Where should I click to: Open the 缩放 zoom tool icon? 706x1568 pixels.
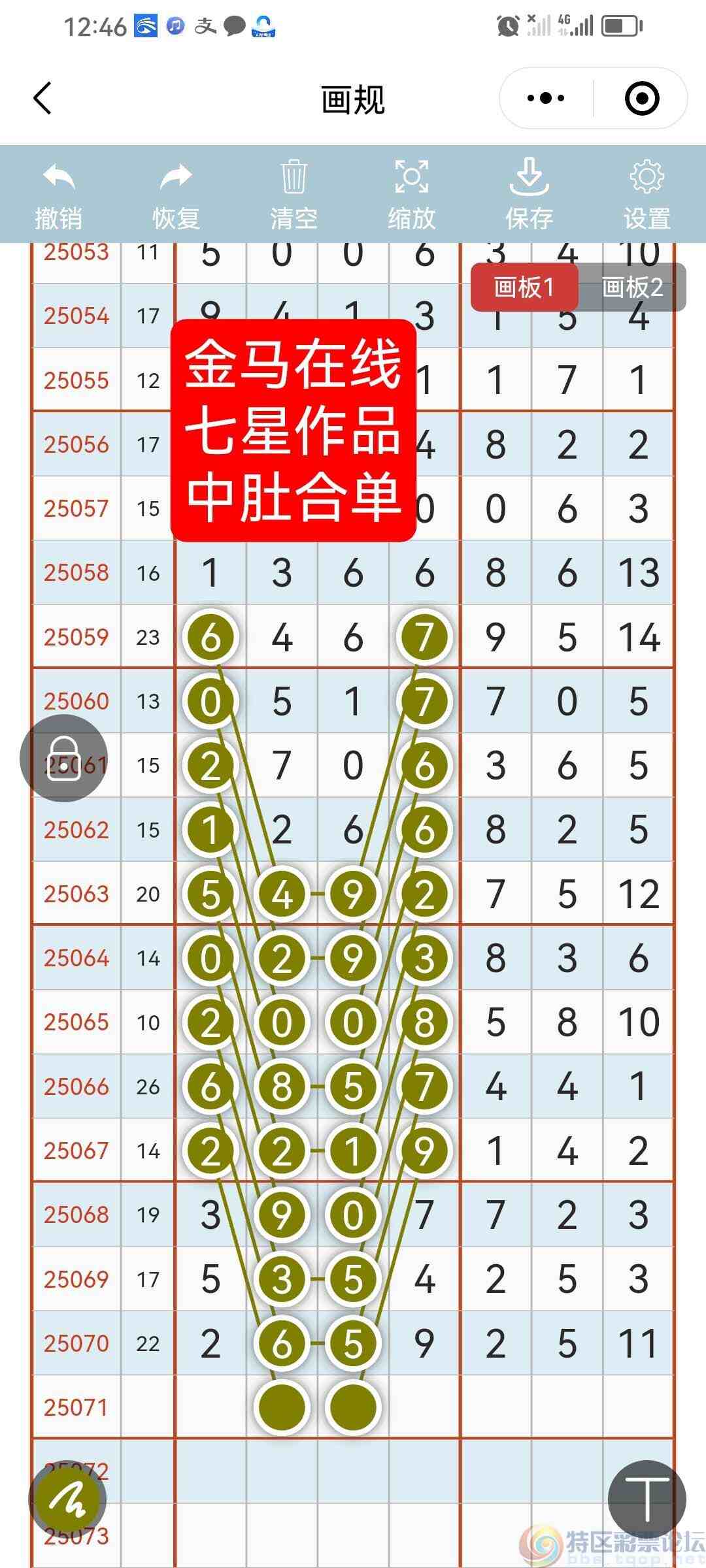coord(411,178)
